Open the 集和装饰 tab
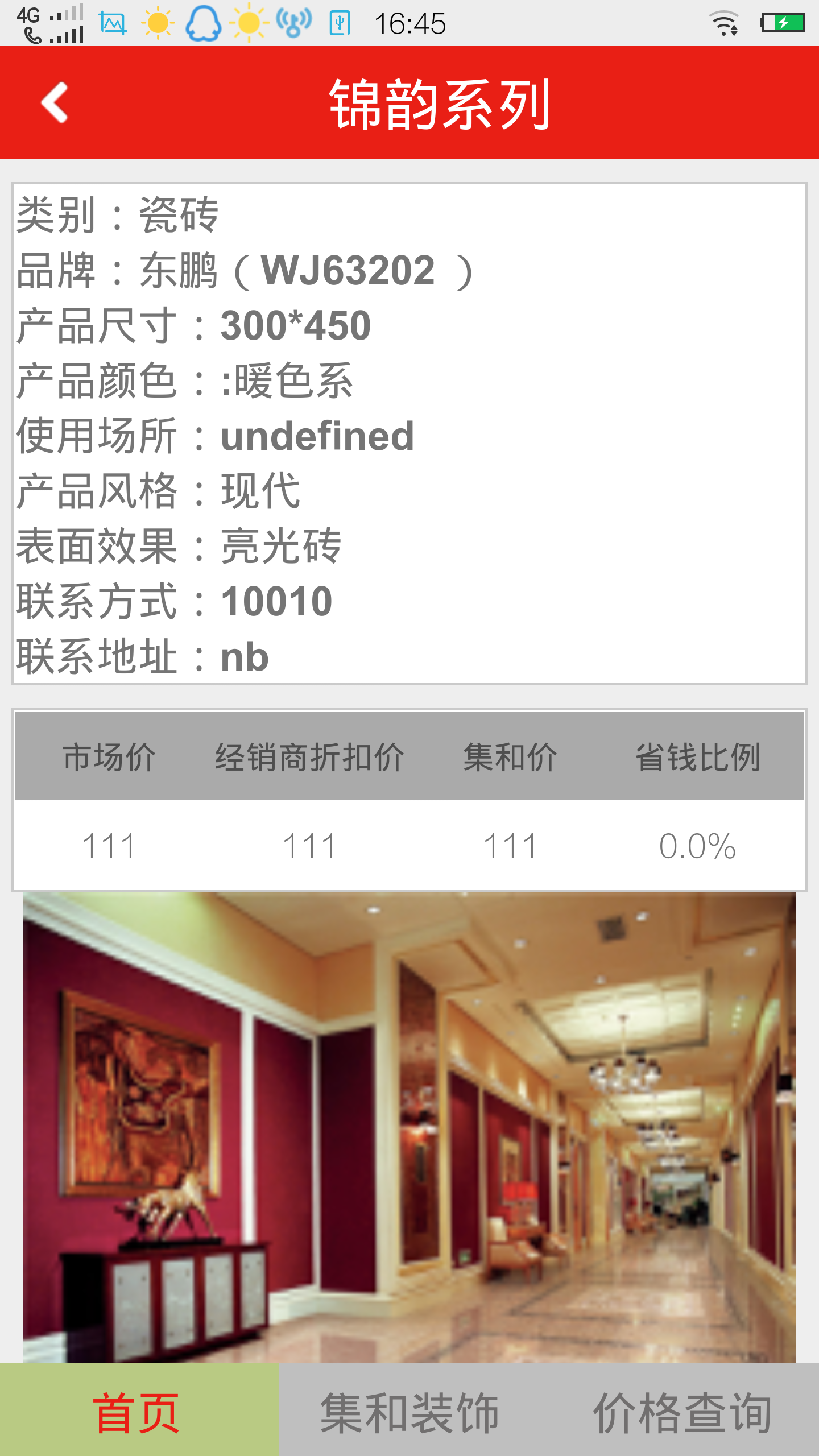This screenshot has height=1456, width=819. (409, 1410)
